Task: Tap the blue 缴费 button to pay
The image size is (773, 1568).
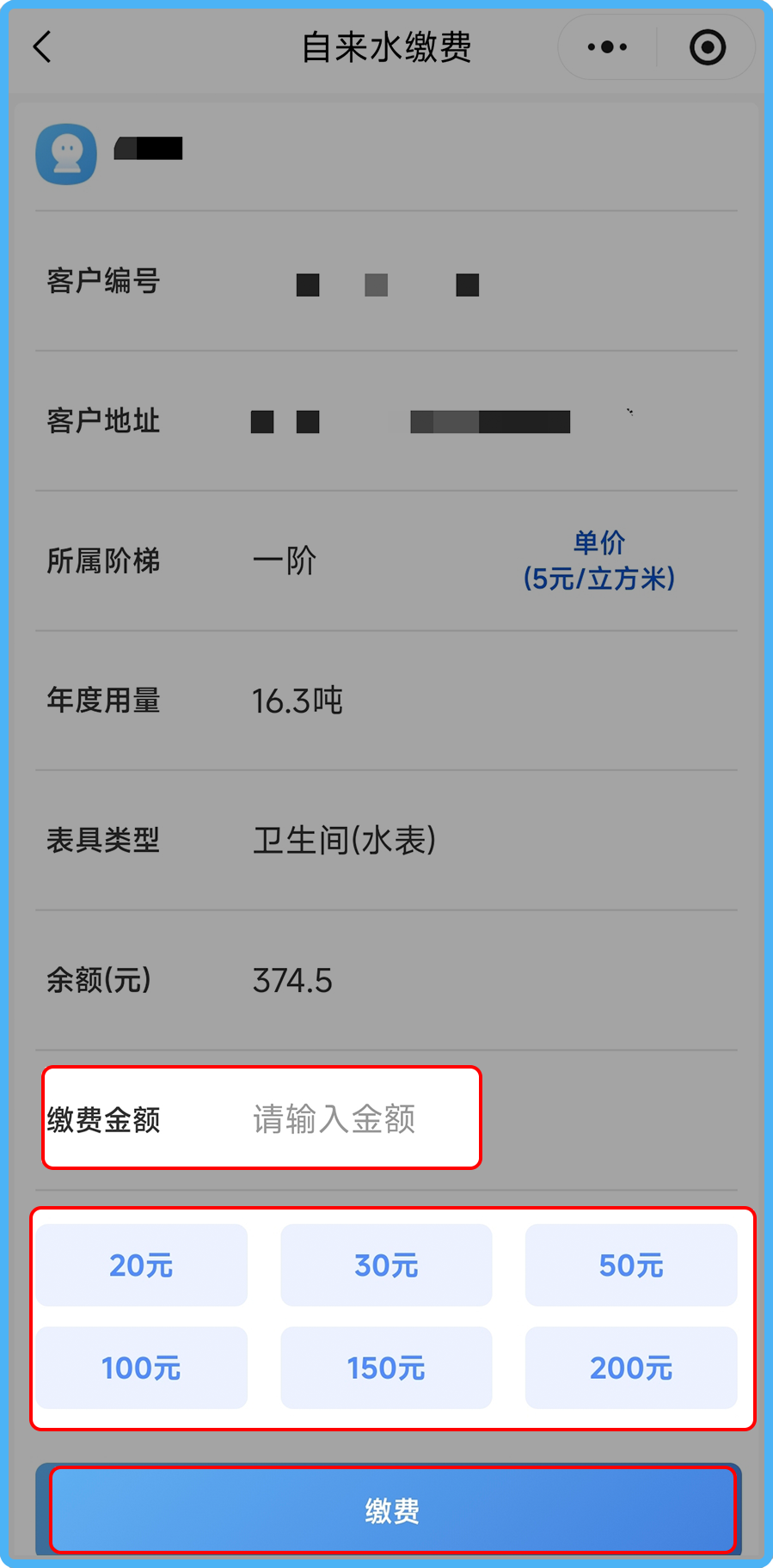Action: [x=392, y=1510]
